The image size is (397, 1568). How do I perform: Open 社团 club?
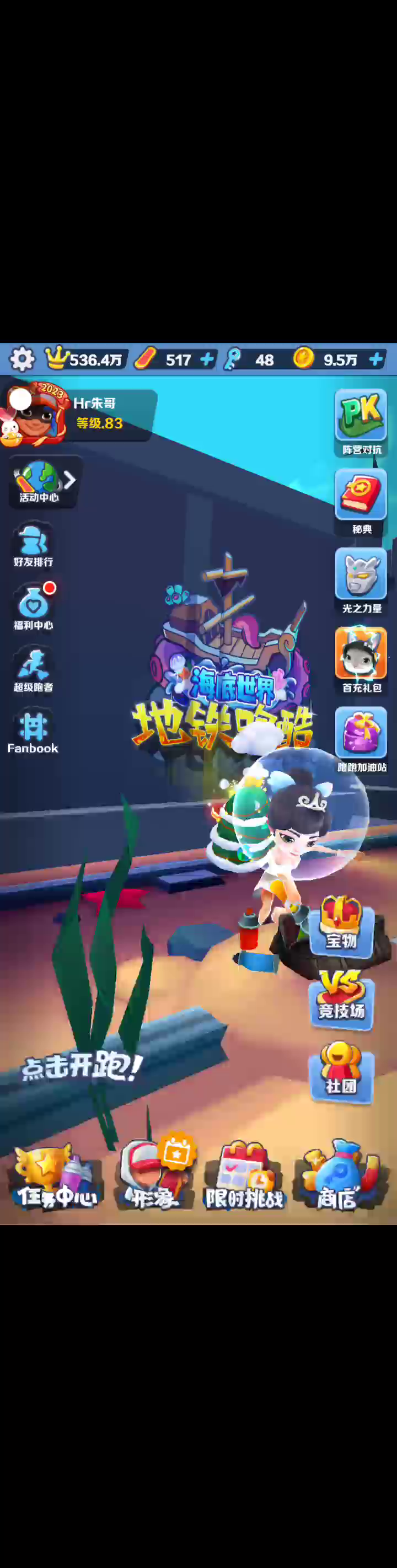pos(341,1072)
